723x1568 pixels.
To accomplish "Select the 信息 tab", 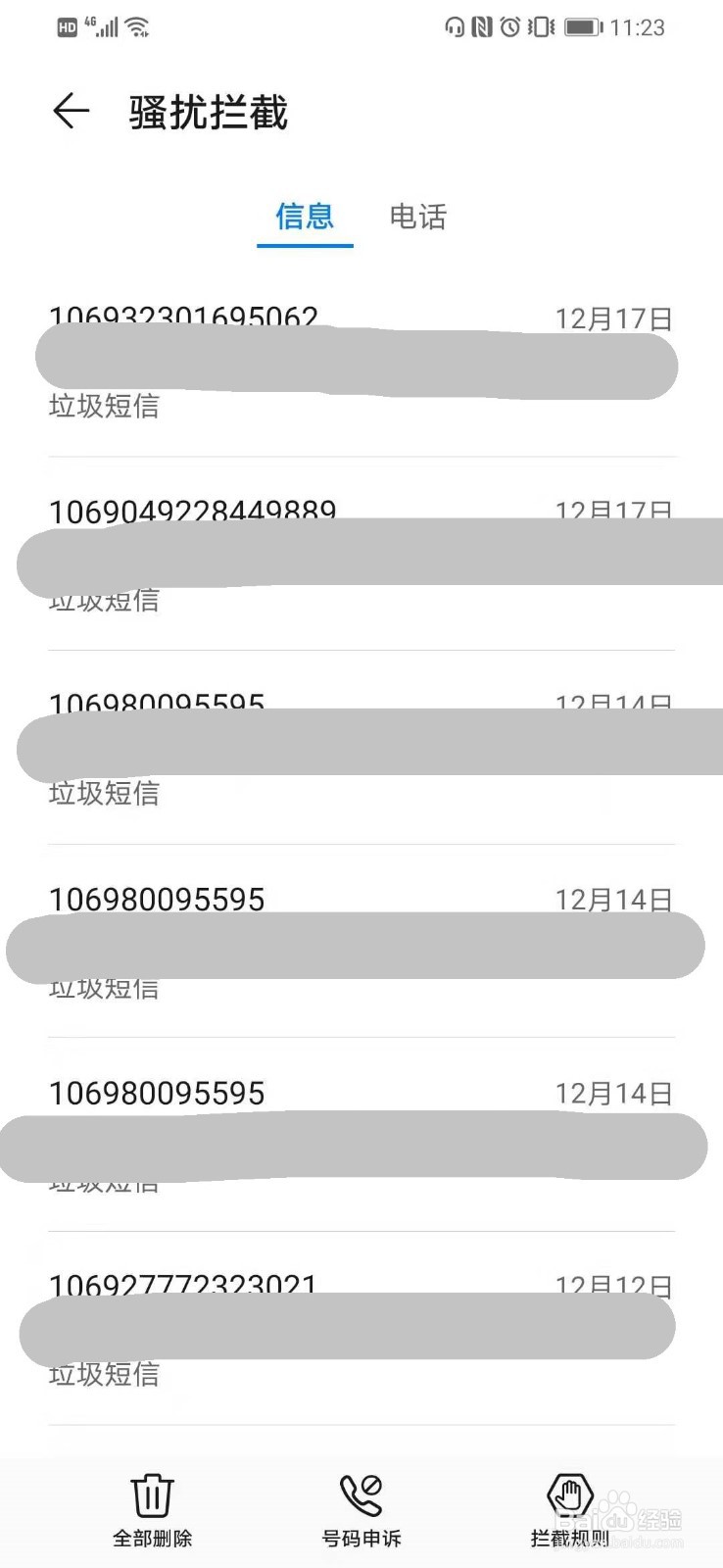I will click(305, 217).
